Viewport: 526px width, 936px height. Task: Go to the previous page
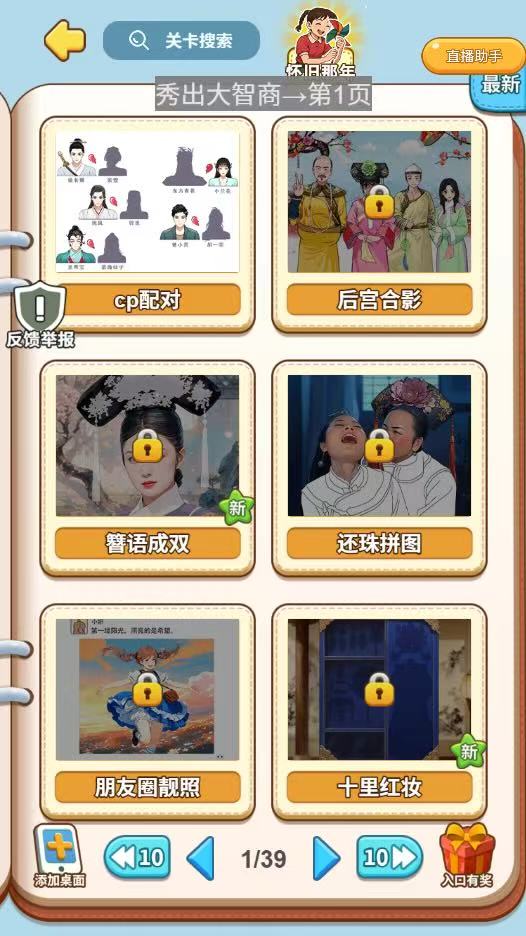(x=201, y=858)
